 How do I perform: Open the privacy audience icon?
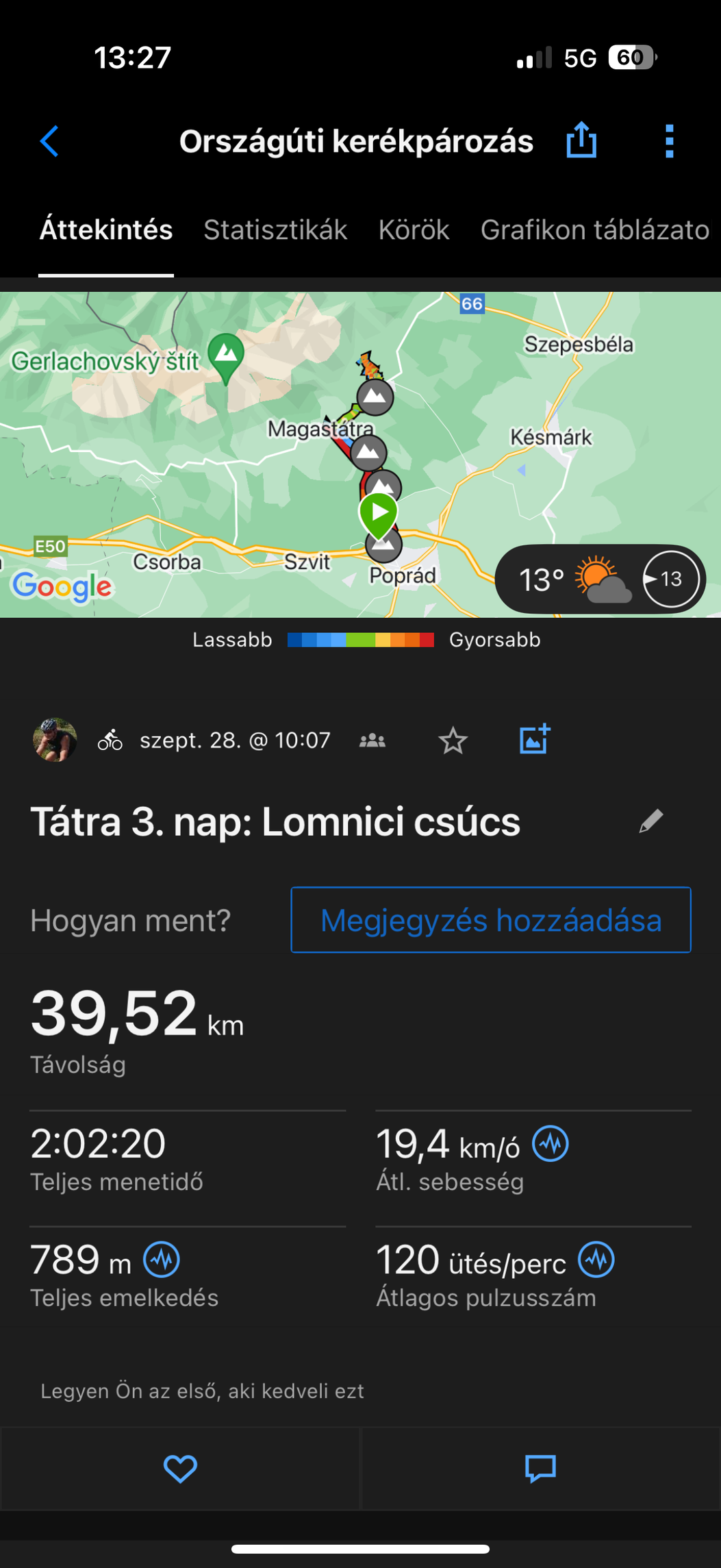point(372,741)
